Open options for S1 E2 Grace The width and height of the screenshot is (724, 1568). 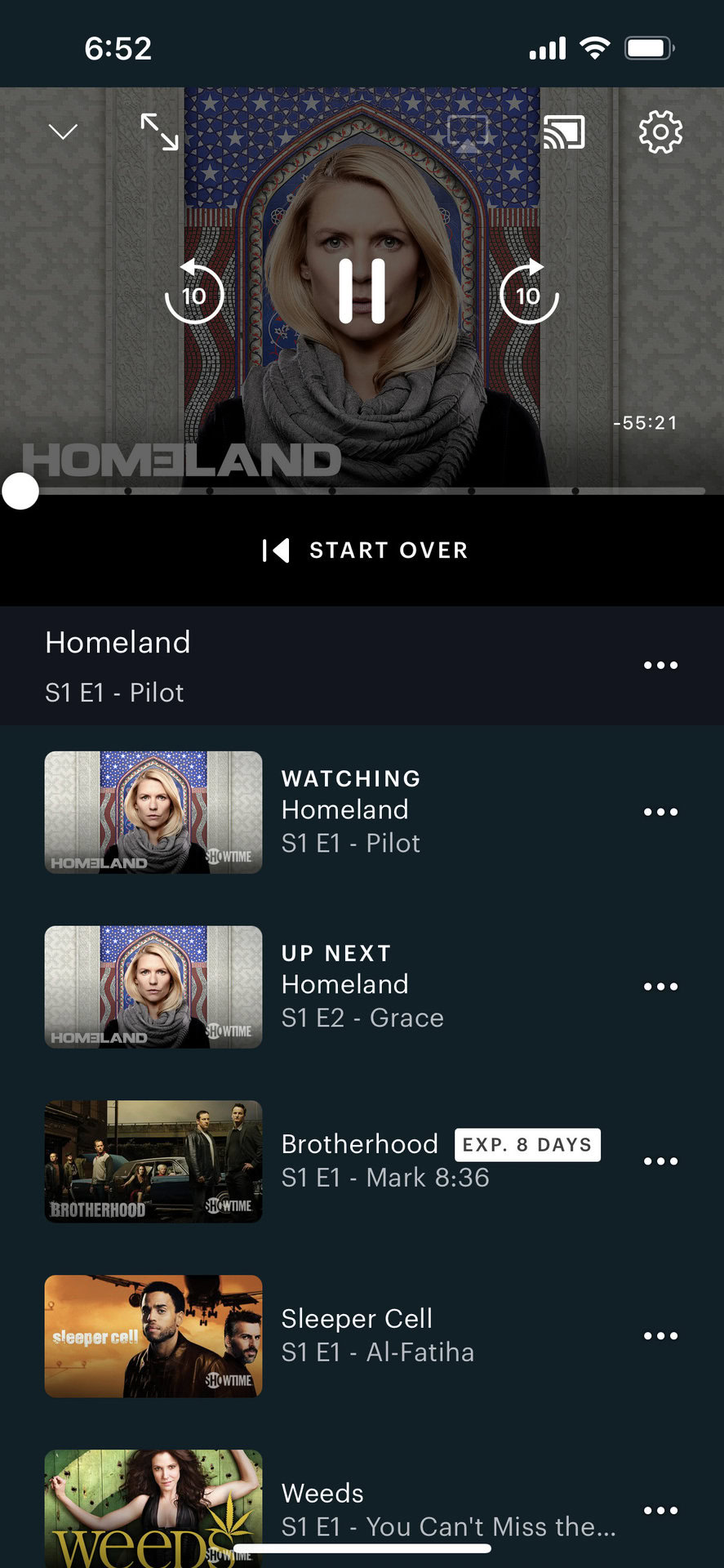click(x=660, y=987)
